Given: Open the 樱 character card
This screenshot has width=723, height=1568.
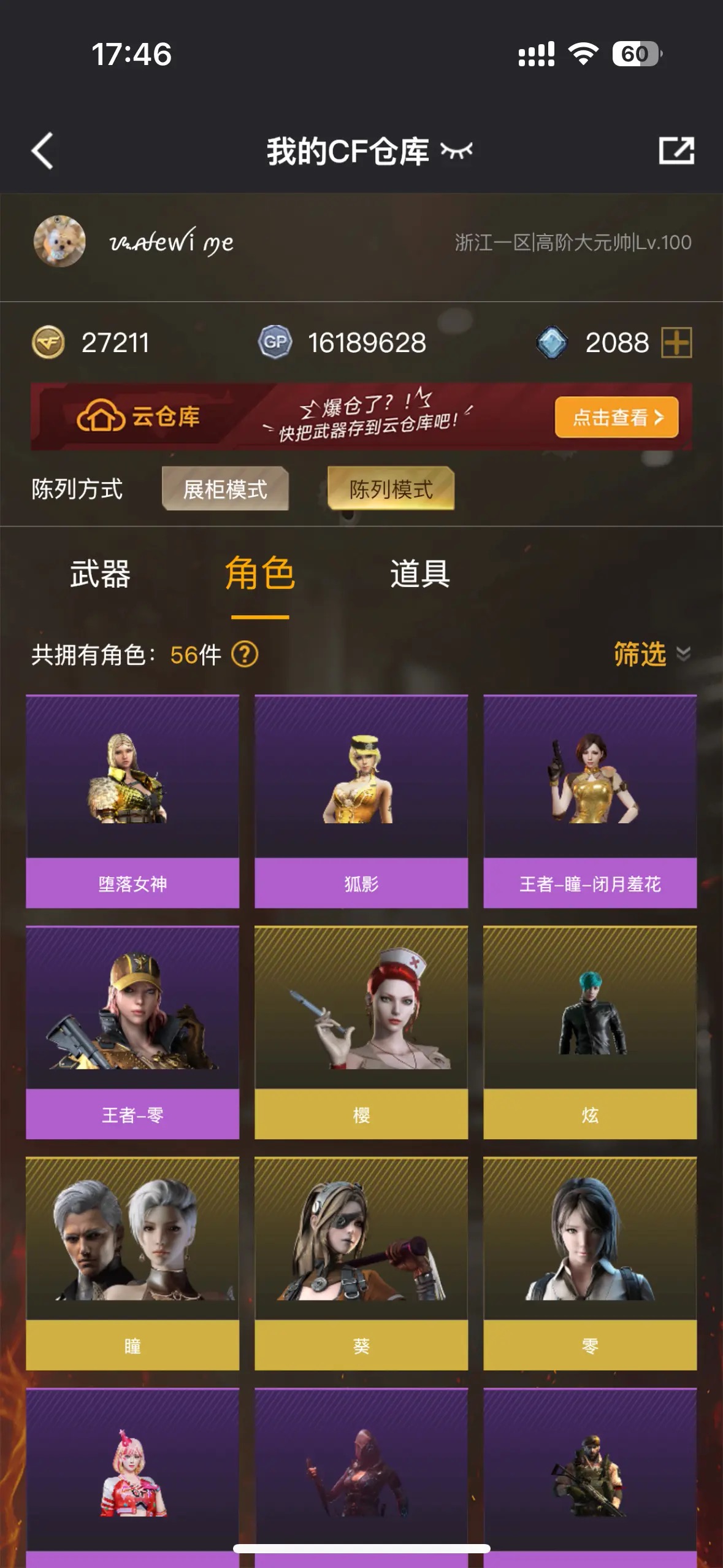Looking at the screenshot, I should coord(361,1032).
